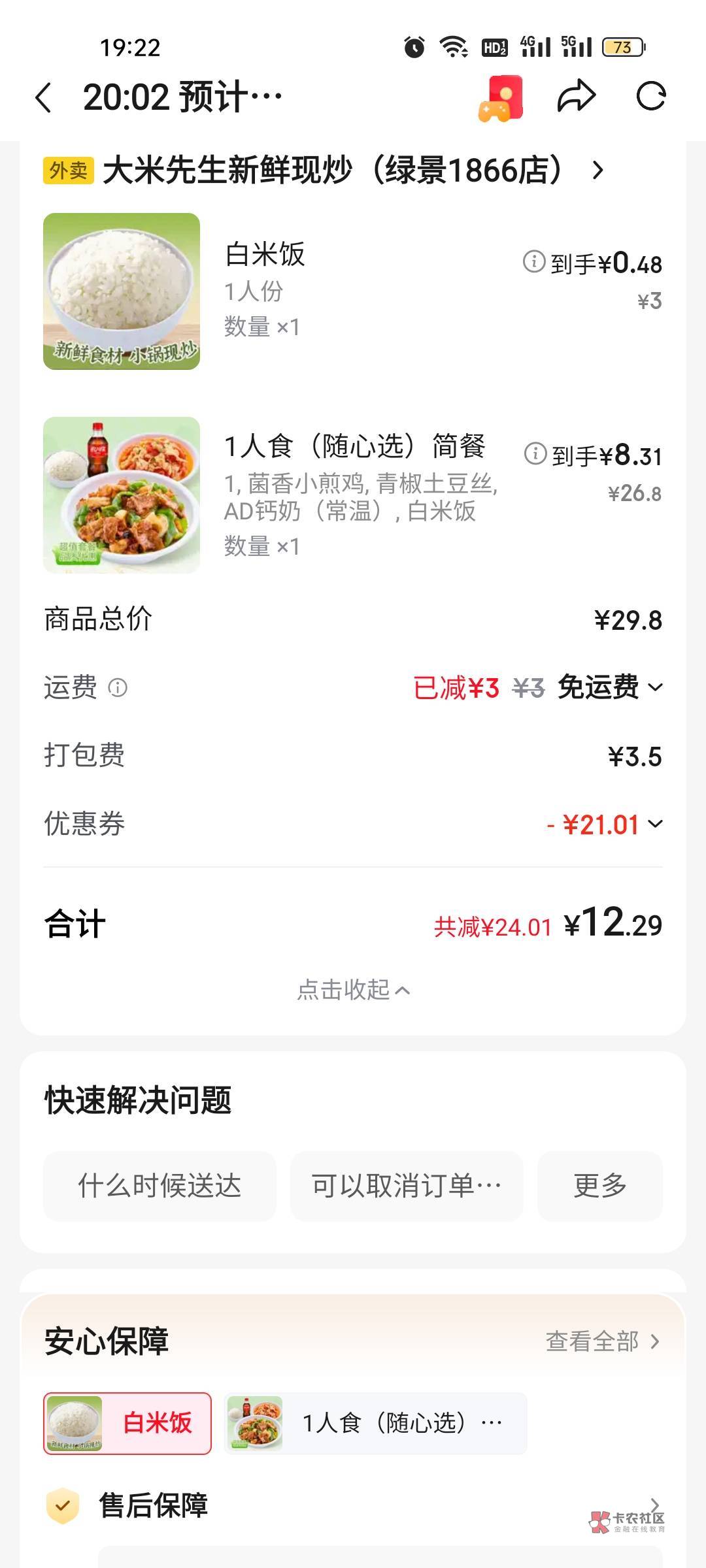Image resolution: width=706 pixels, height=1568 pixels.
Task: Tap 更多 for more questions
Action: pos(600,1186)
